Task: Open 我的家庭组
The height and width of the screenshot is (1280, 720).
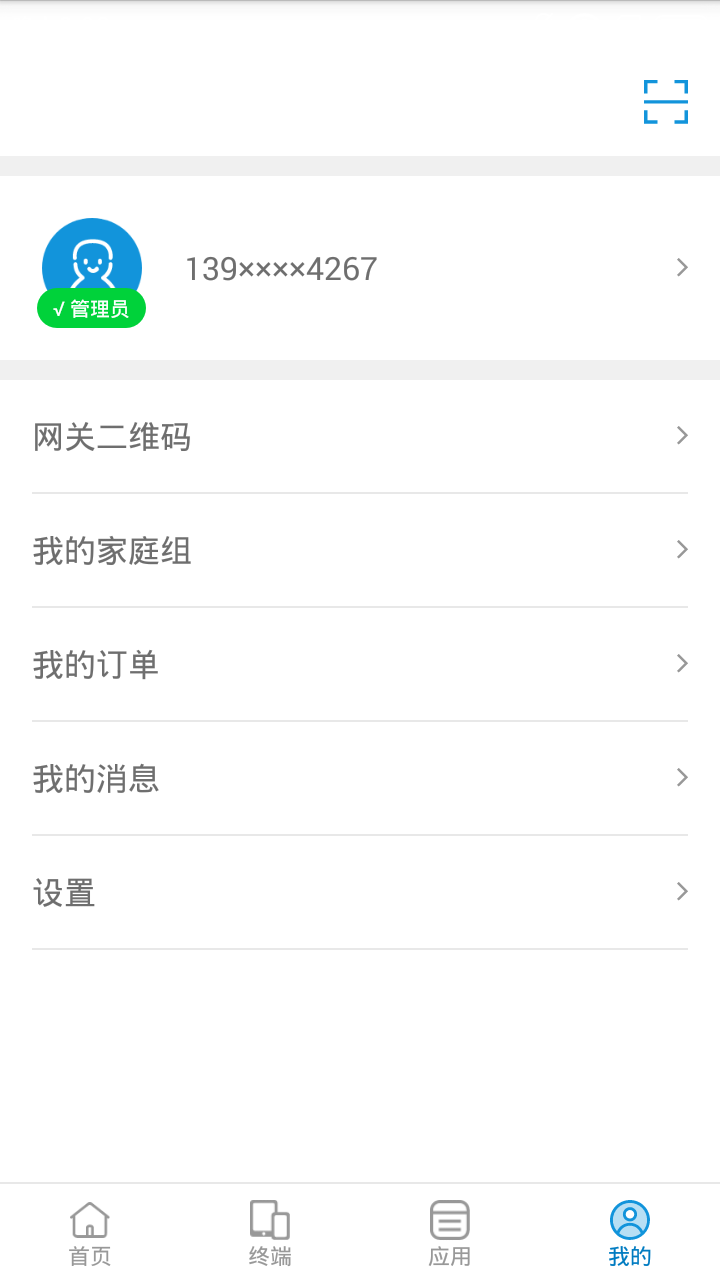Action: 360,550
